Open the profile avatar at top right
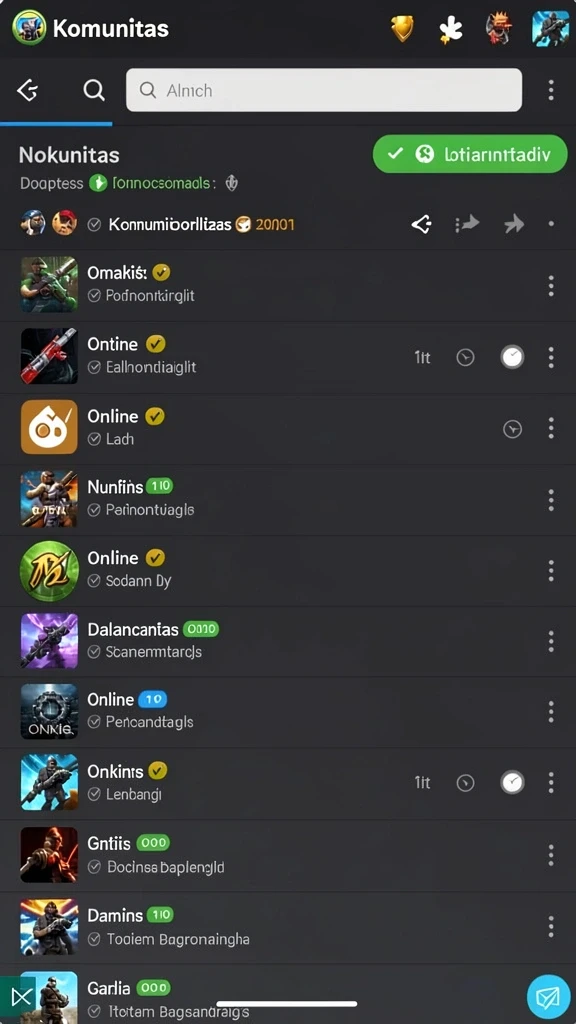 pyautogui.click(x=551, y=28)
